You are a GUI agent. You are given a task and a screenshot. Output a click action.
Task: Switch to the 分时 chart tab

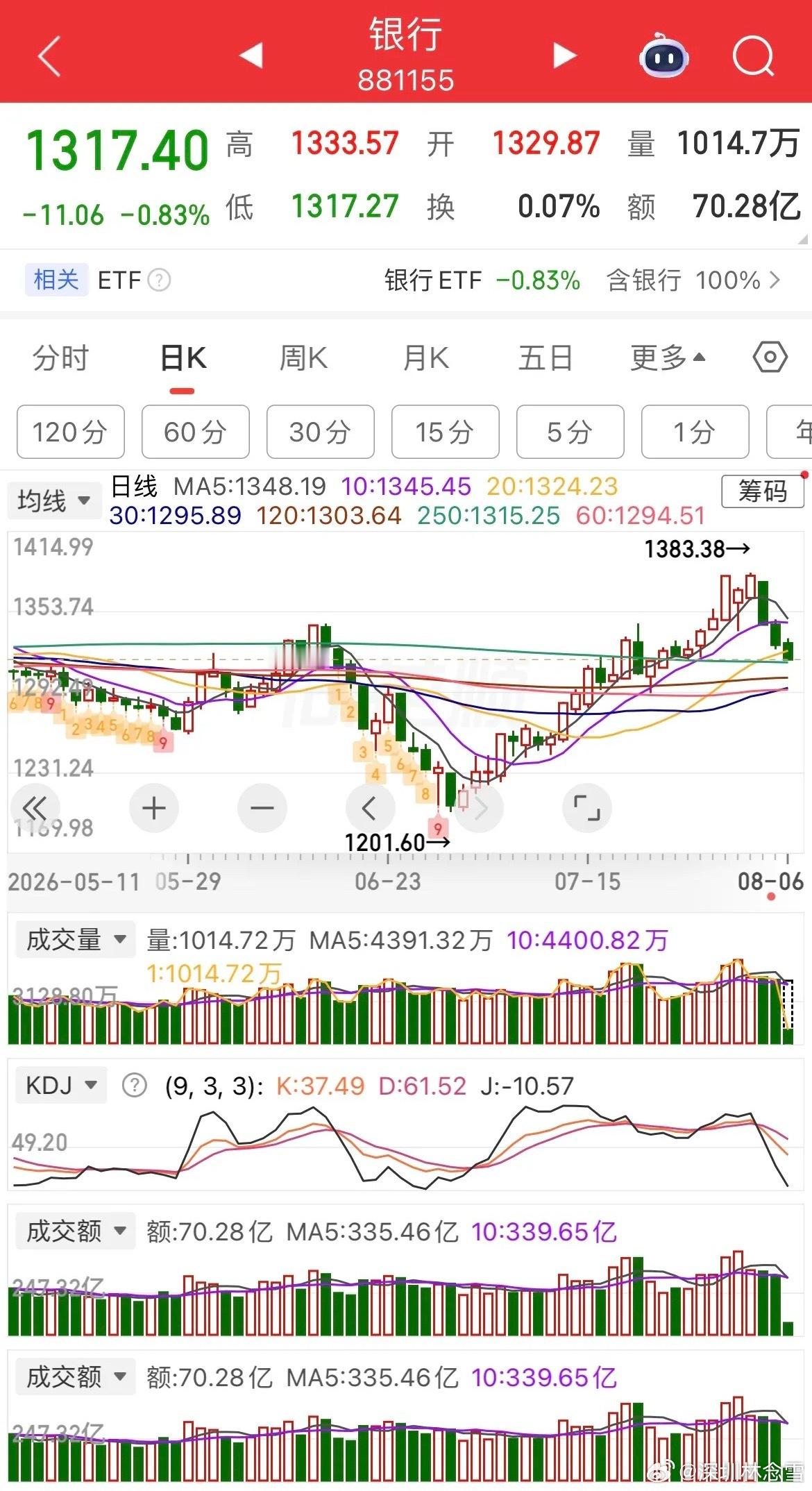[x=60, y=359]
